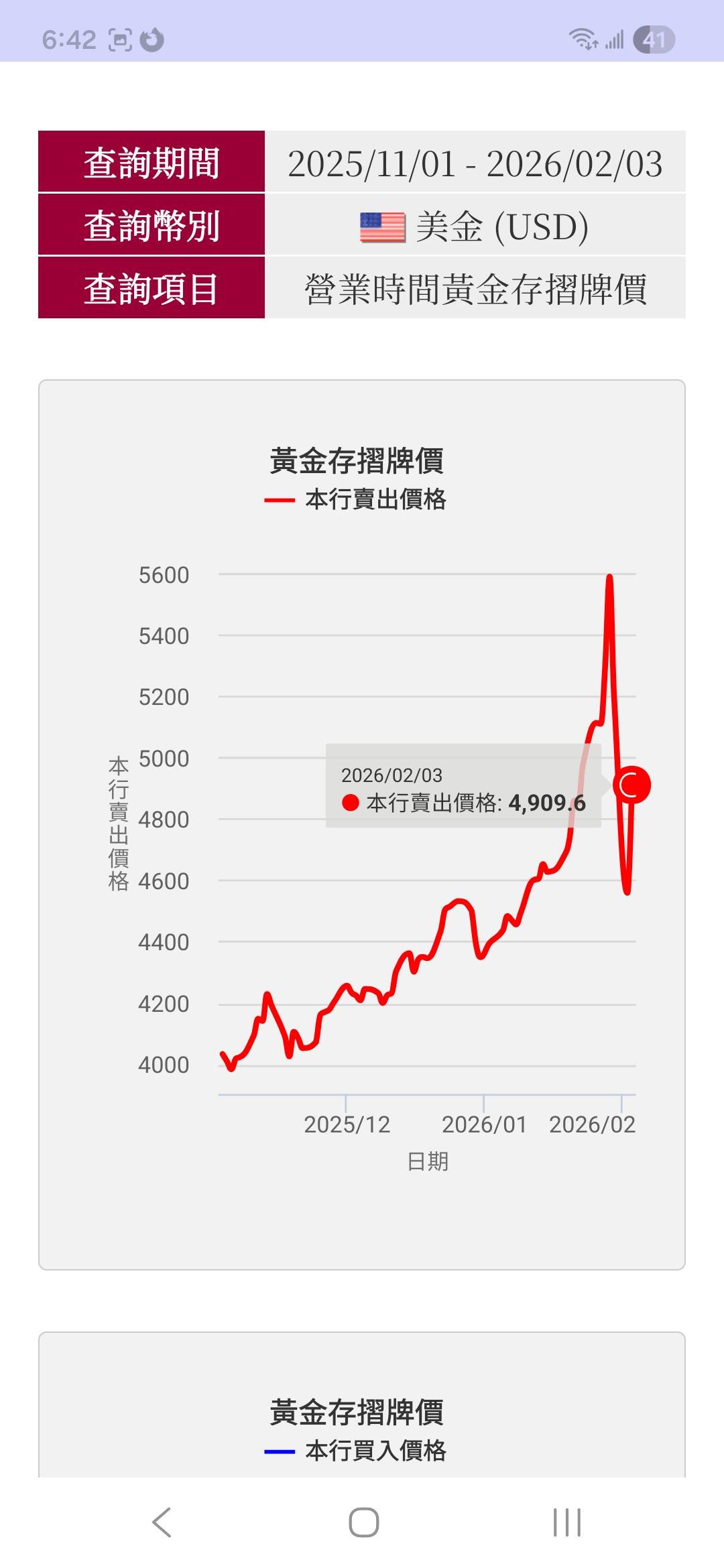Open the recent apps view

click(566, 1522)
